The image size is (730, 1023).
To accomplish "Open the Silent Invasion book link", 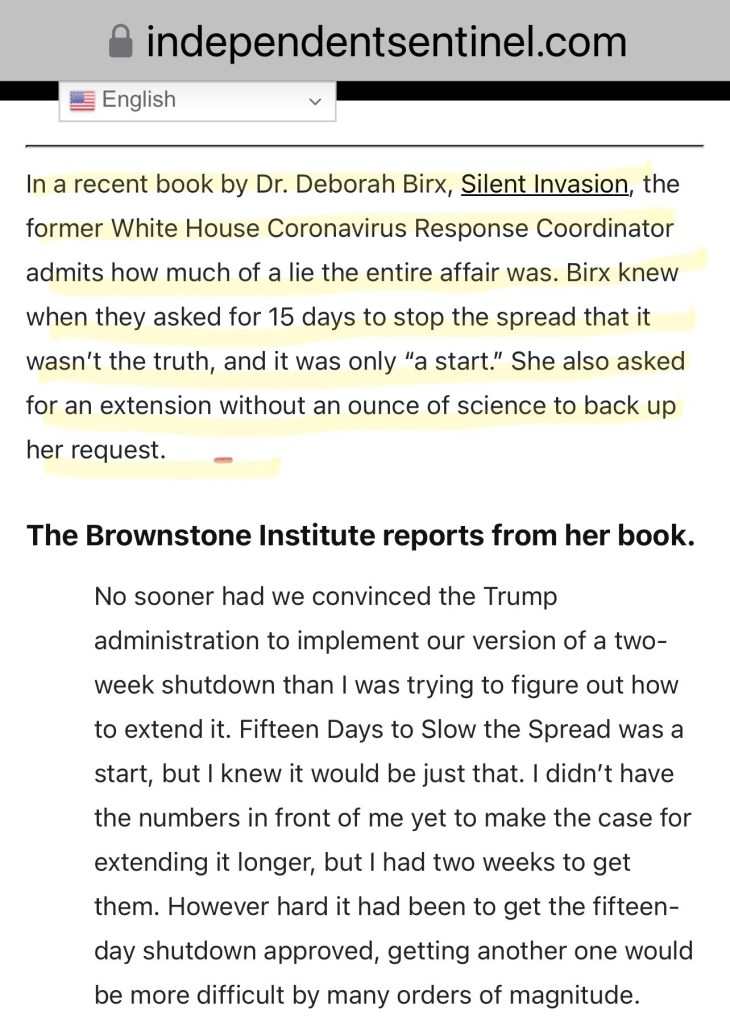I will (x=544, y=185).
